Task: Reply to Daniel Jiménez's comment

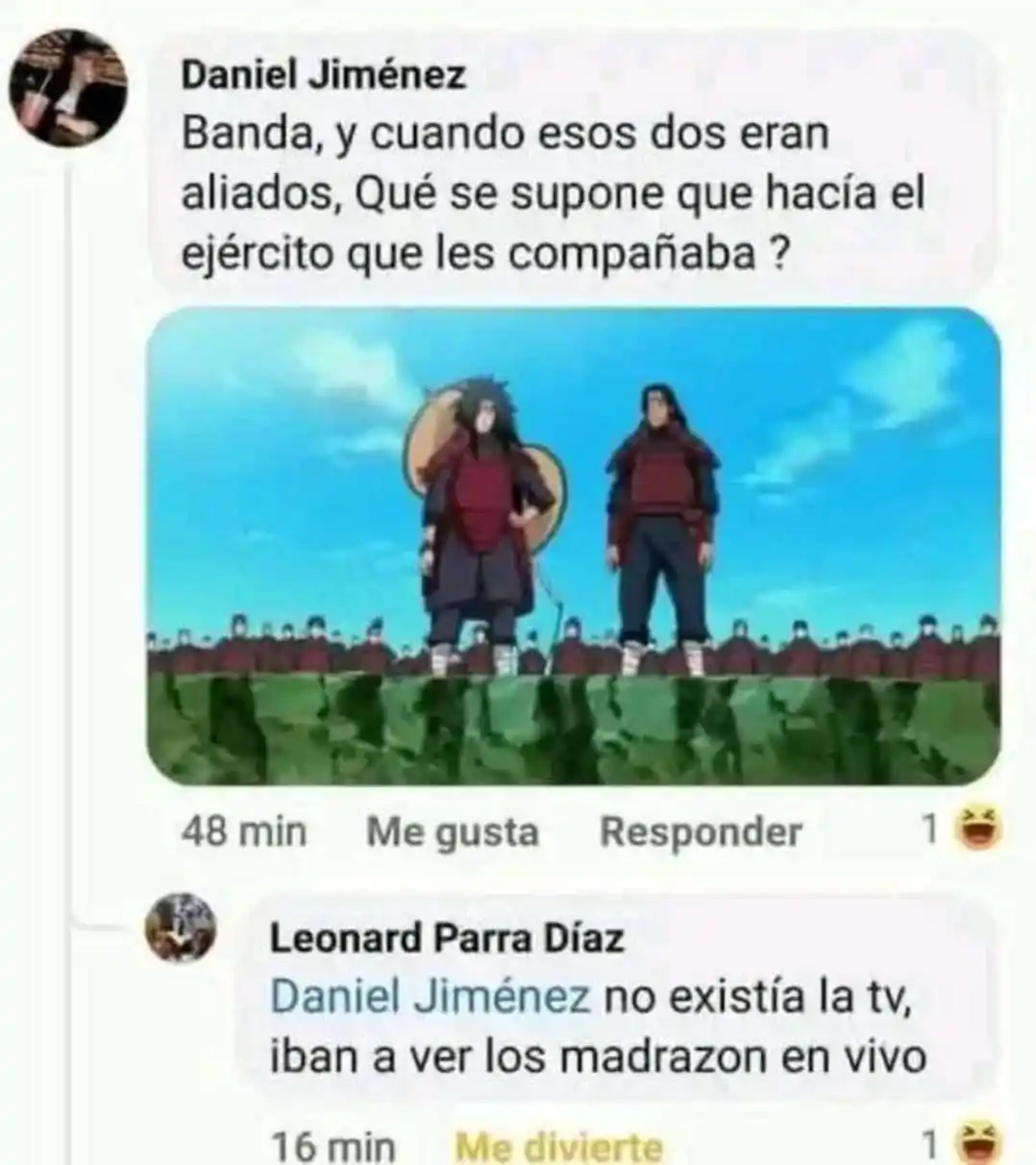Action: click(x=701, y=831)
